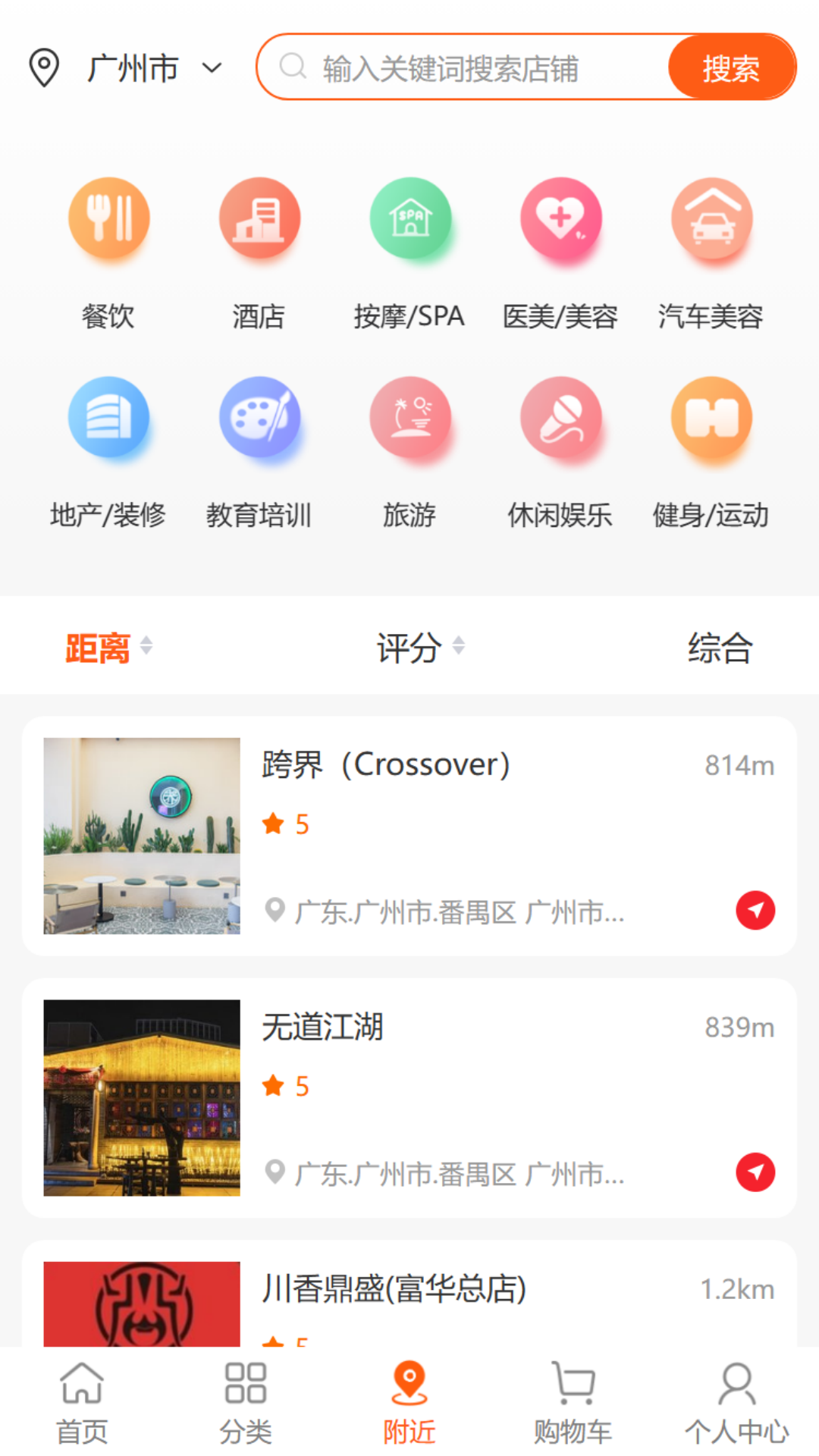View the 汽车美容 category
Image resolution: width=819 pixels, height=1456 pixels.
click(711, 250)
